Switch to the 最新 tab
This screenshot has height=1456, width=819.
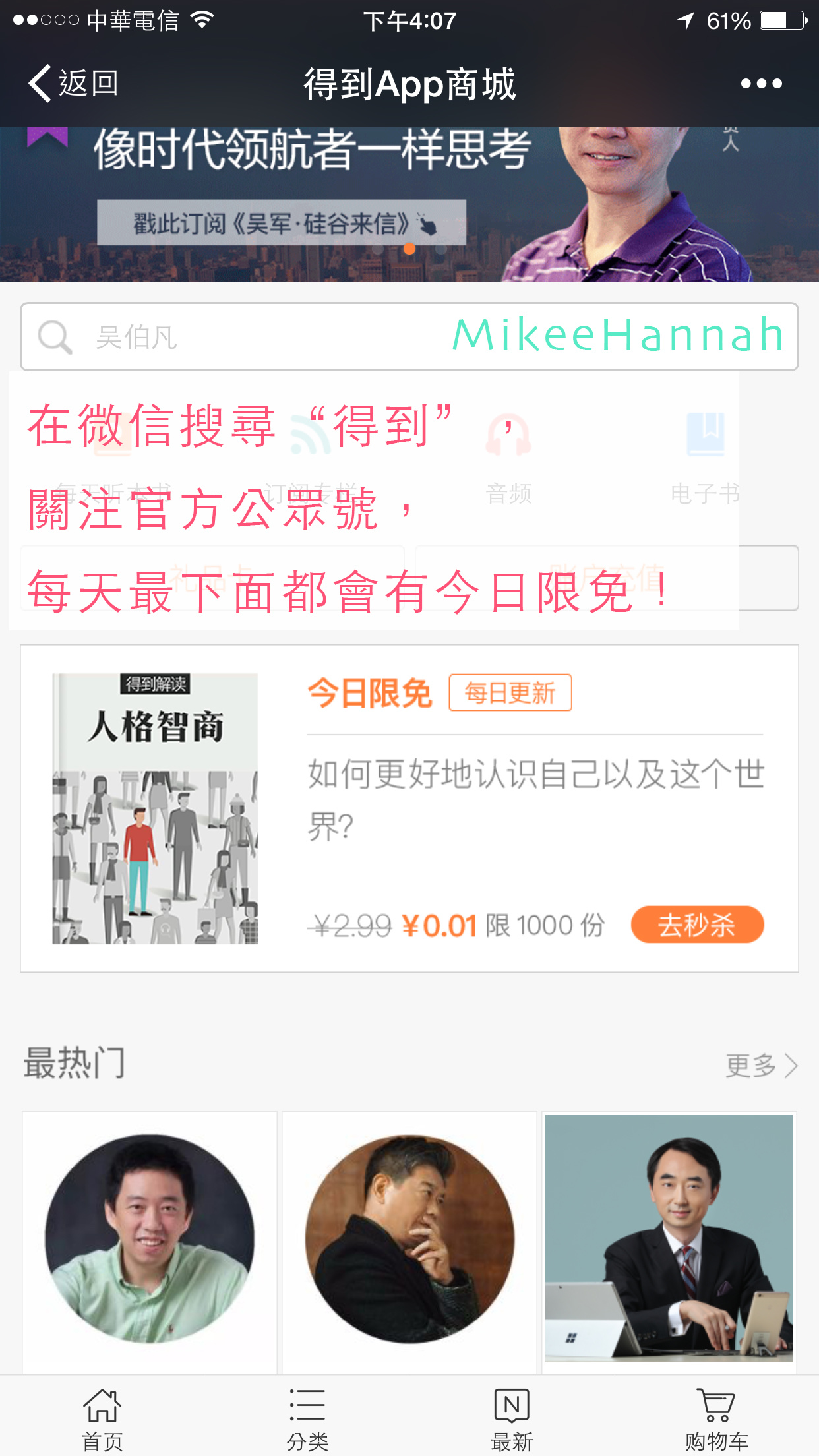512,1418
